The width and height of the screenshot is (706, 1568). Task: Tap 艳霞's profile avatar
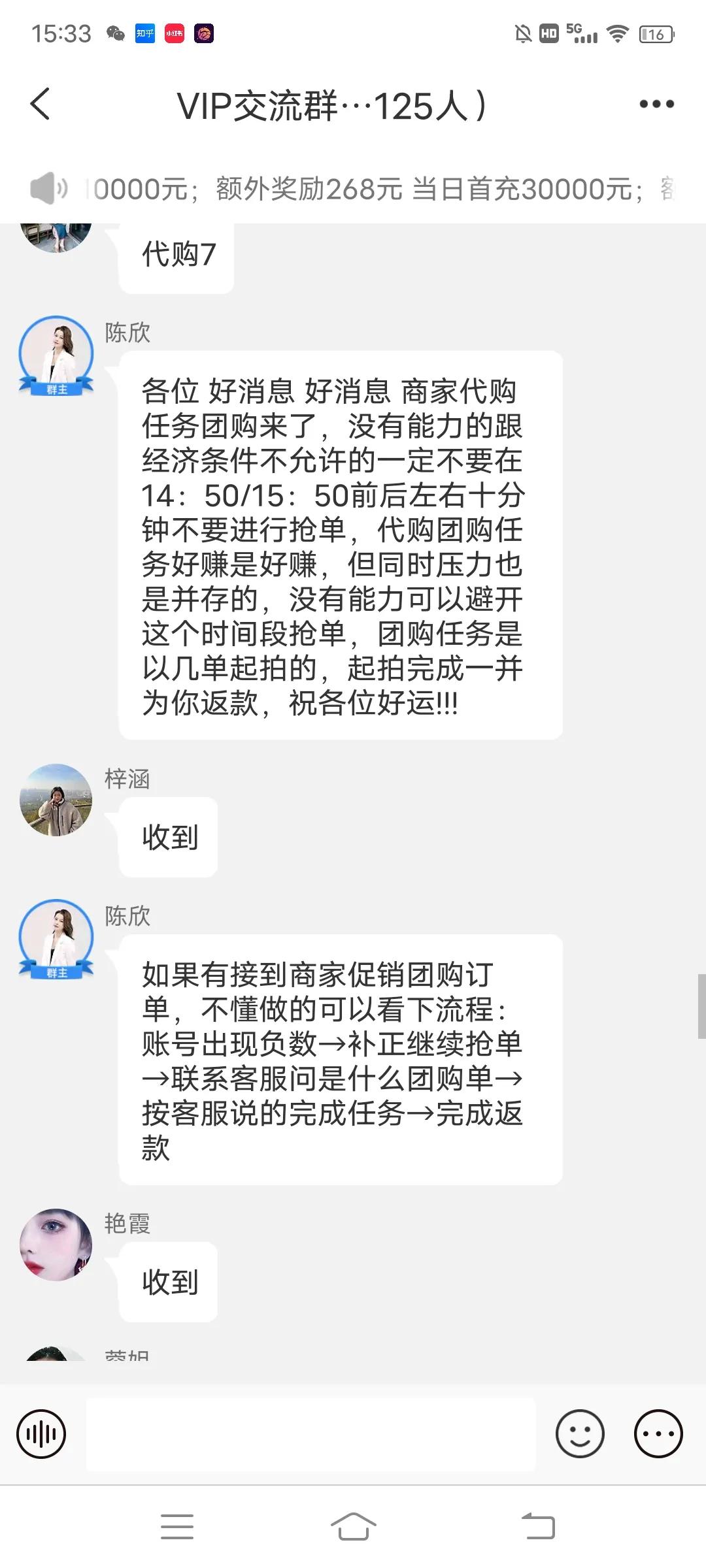point(56,1245)
